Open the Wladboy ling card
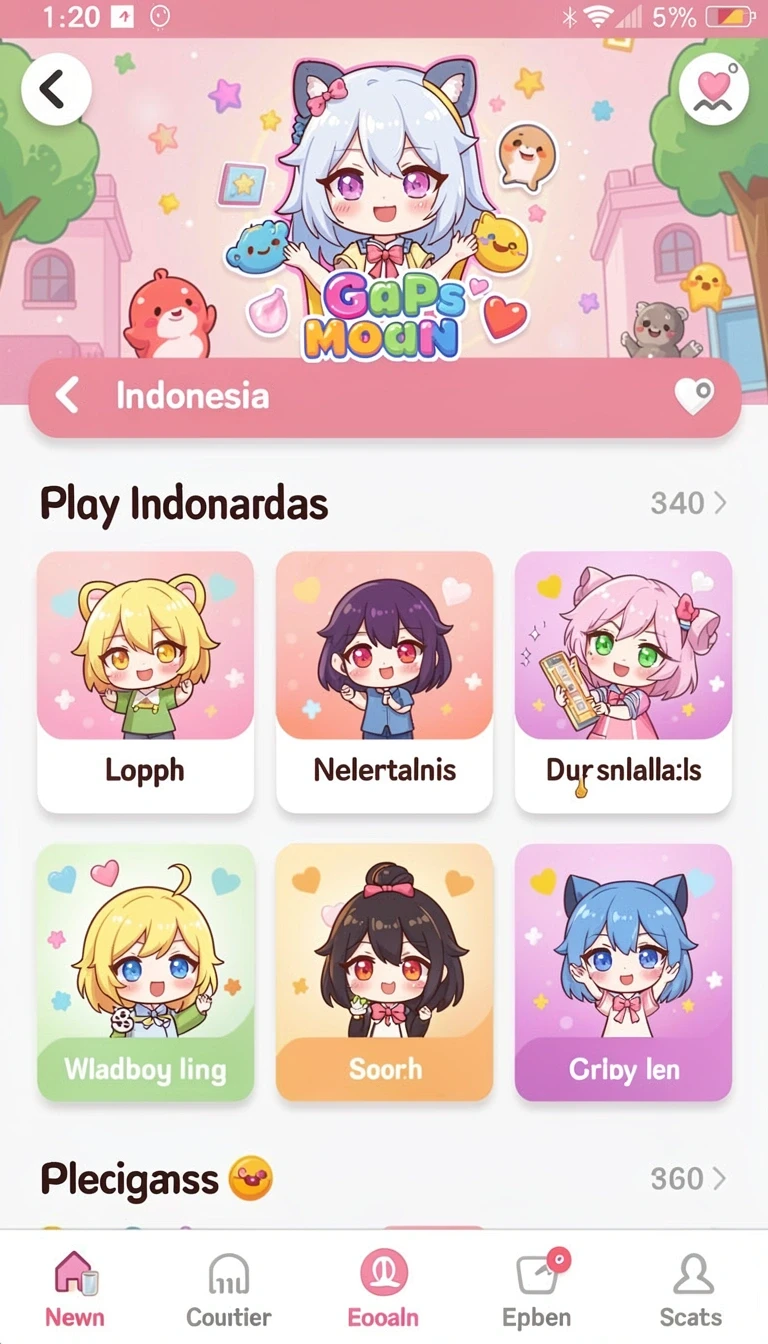 [145, 972]
